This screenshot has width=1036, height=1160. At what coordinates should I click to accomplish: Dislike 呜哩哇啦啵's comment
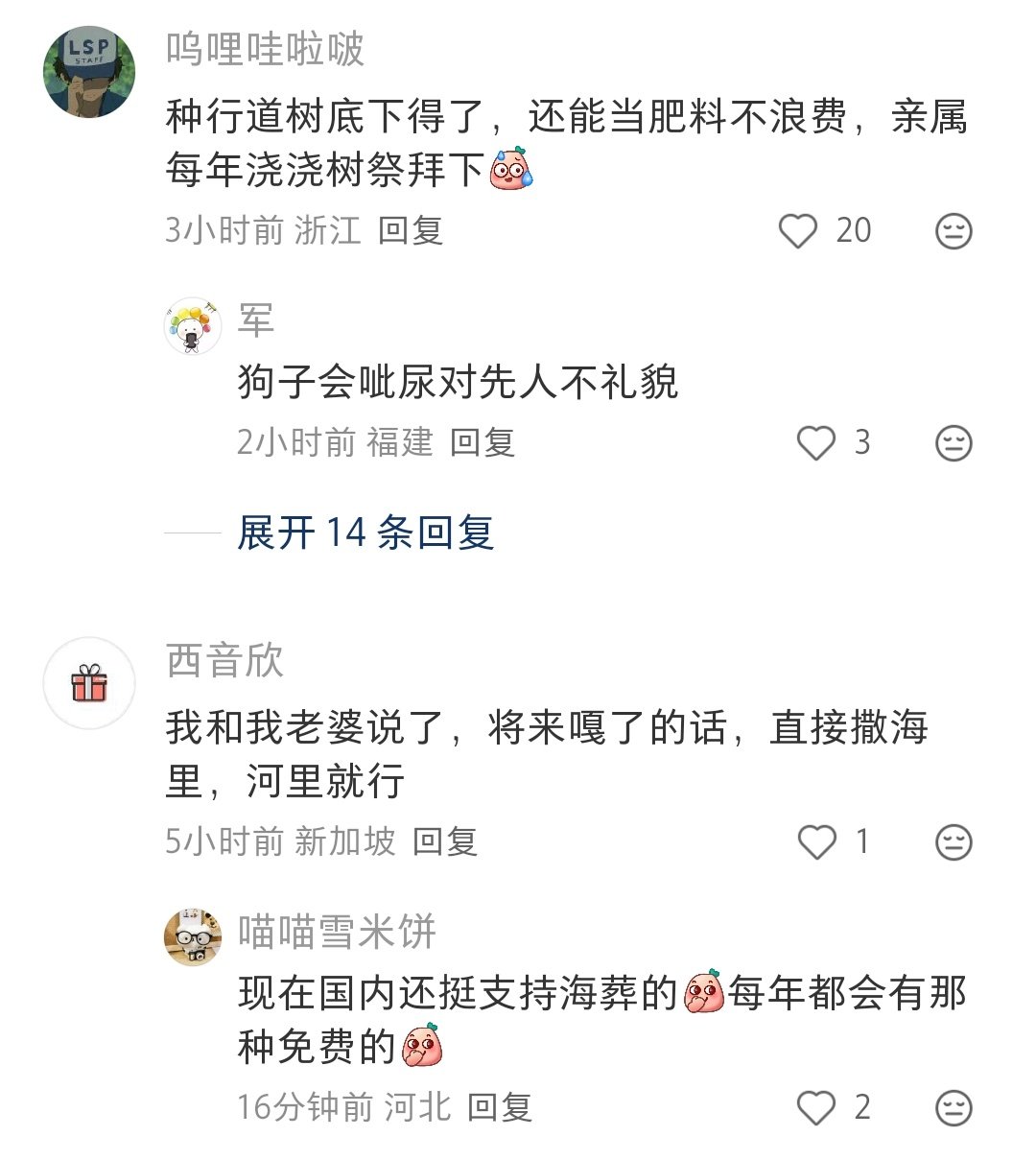pos(954,231)
